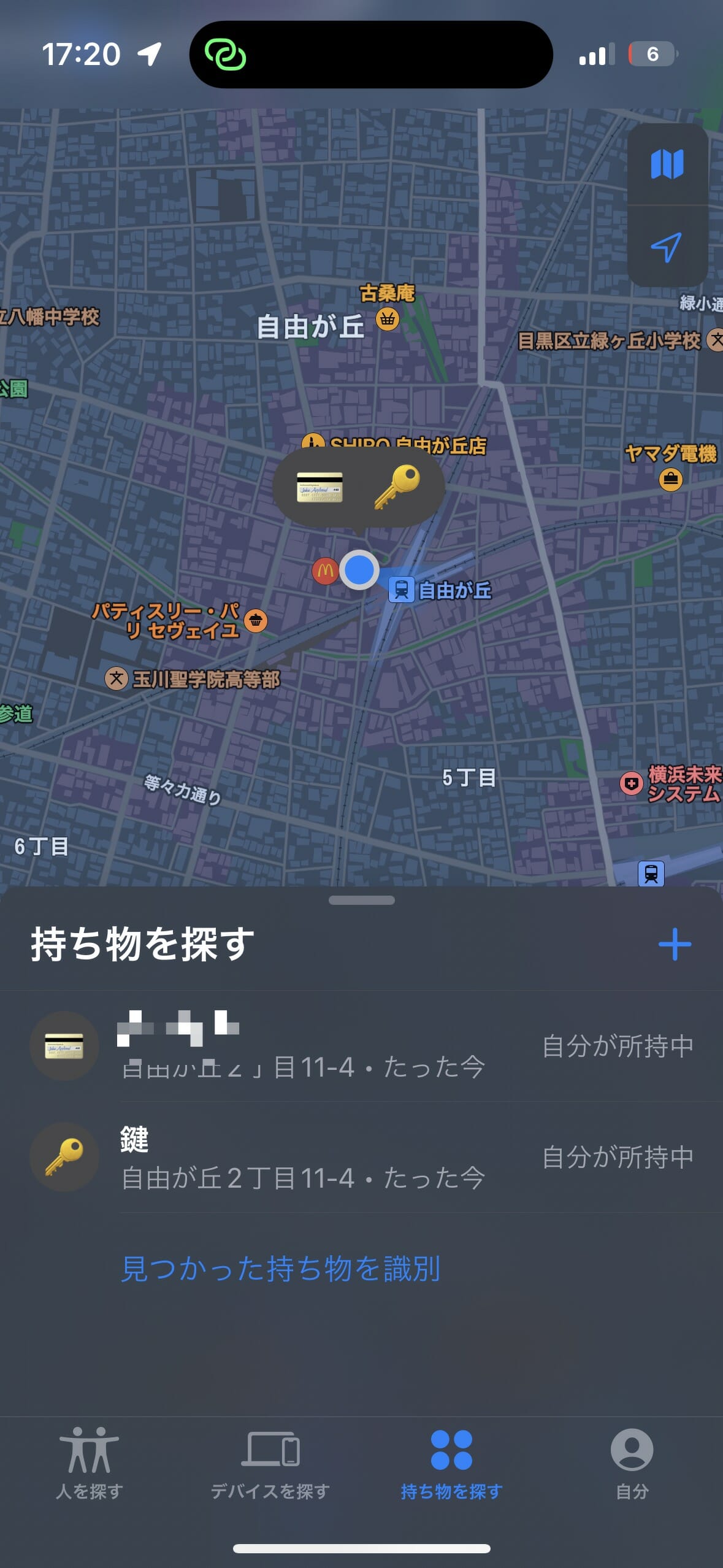The height and width of the screenshot is (1568, 723).
Task: Open the 鍵 item details
Action: click(362, 1157)
